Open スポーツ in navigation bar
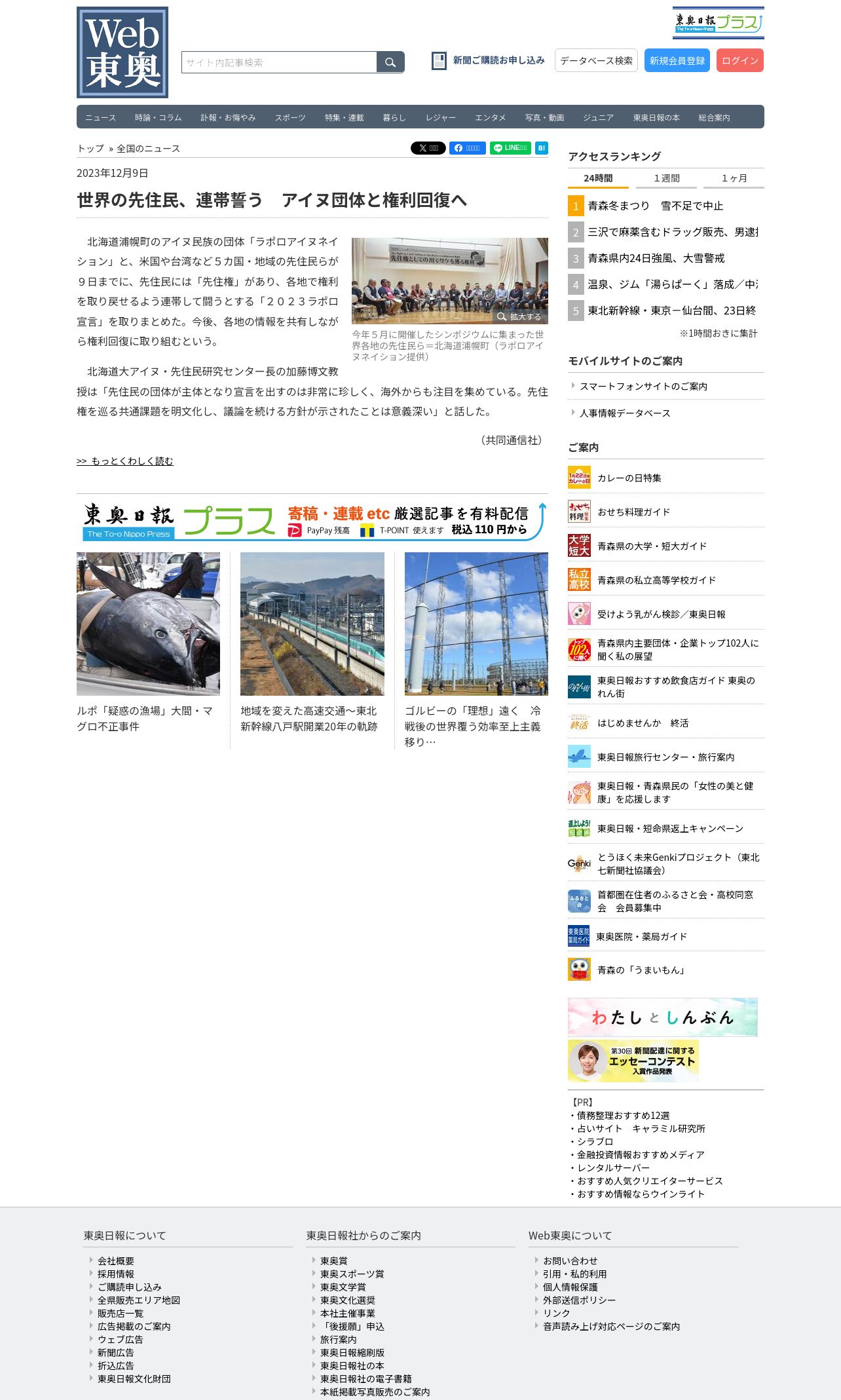Image resolution: width=841 pixels, height=1400 pixels. tap(290, 117)
